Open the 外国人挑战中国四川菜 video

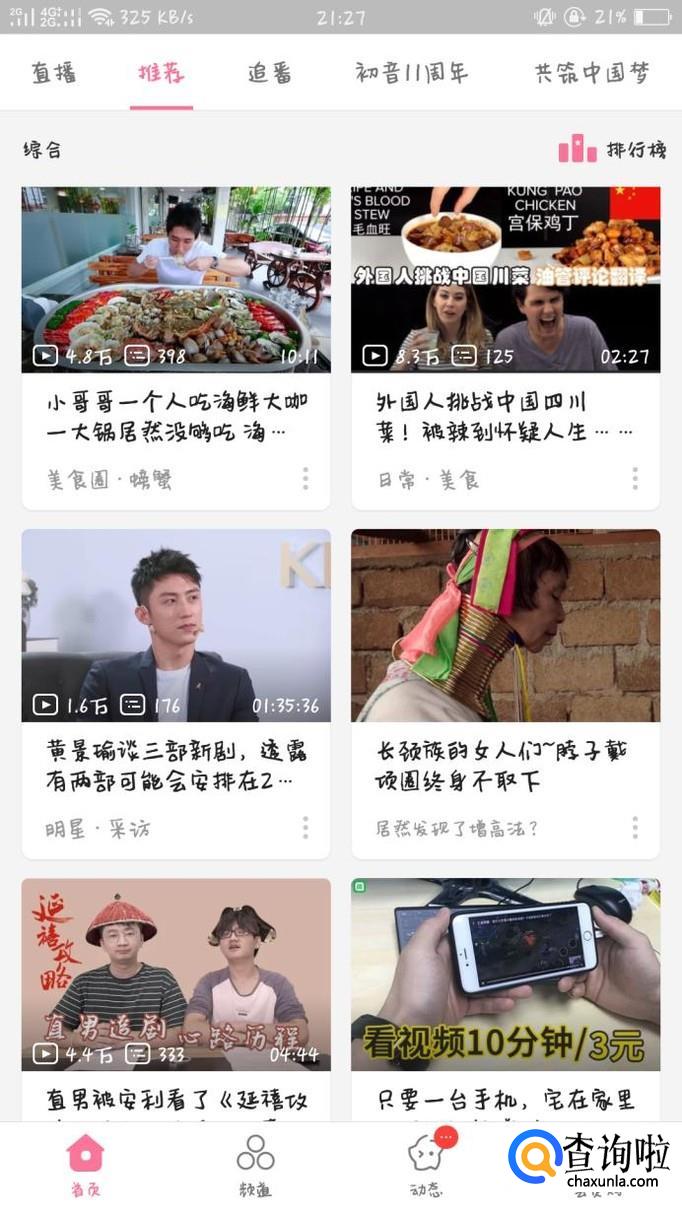[505, 280]
